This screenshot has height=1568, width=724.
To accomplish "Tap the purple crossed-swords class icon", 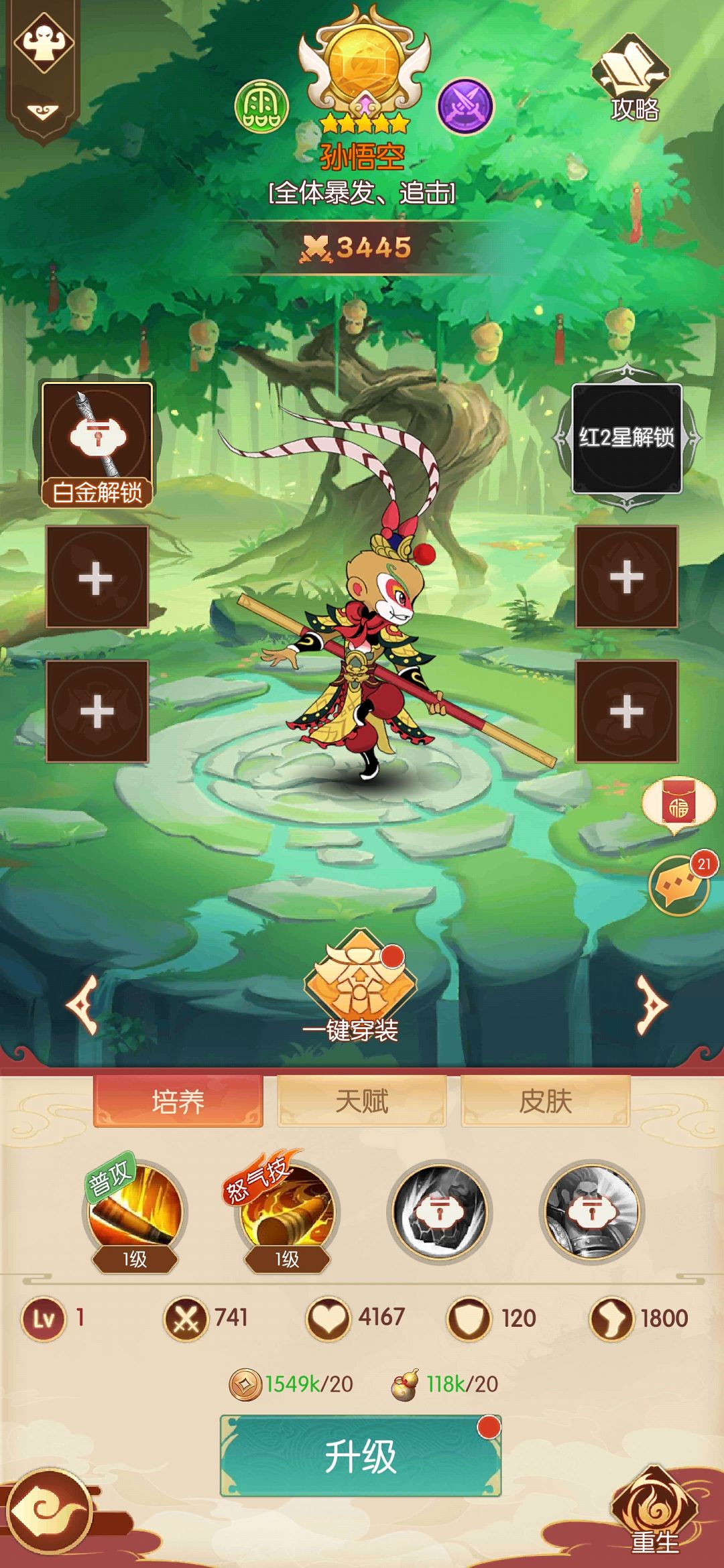I will 465,106.
